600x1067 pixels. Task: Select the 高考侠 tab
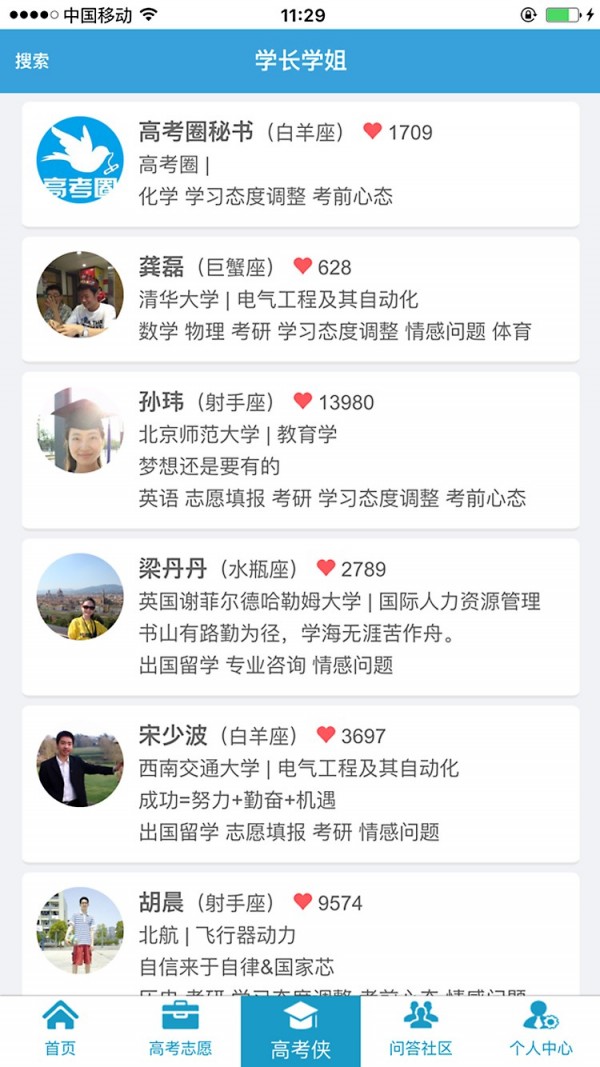tap(300, 1030)
